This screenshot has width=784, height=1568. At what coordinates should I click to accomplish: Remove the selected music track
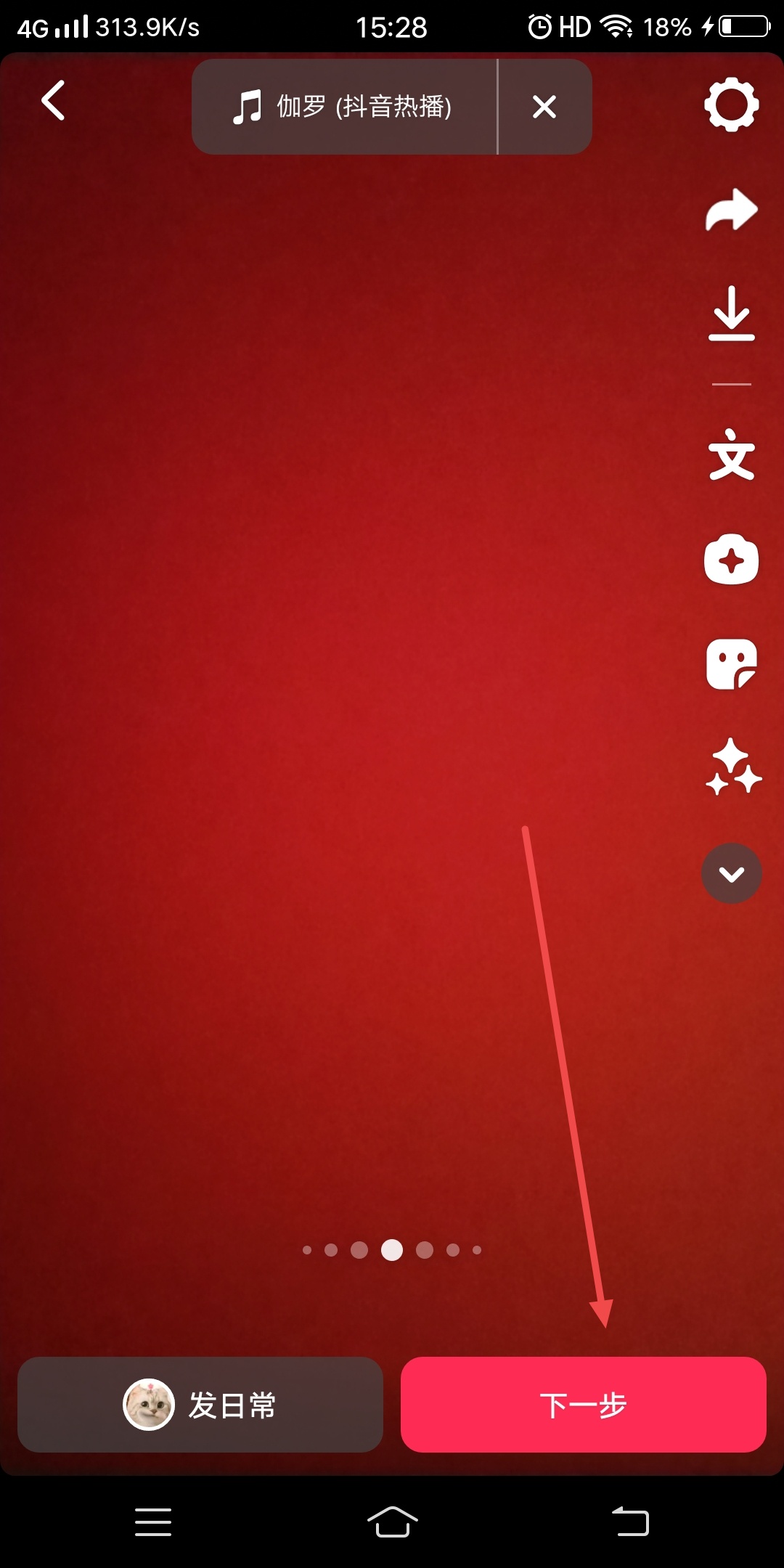point(544,107)
